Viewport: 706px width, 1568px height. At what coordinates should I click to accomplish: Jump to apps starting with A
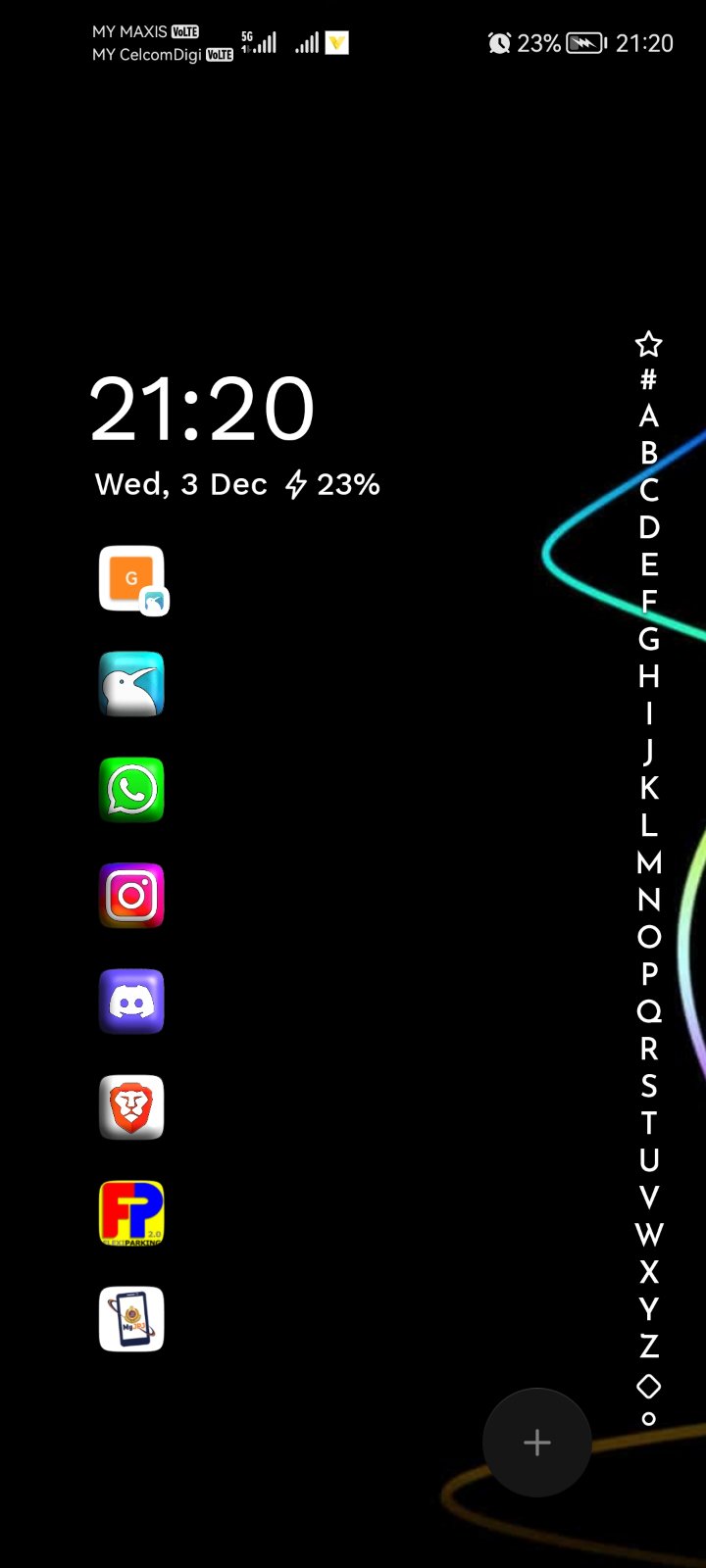pyautogui.click(x=648, y=416)
